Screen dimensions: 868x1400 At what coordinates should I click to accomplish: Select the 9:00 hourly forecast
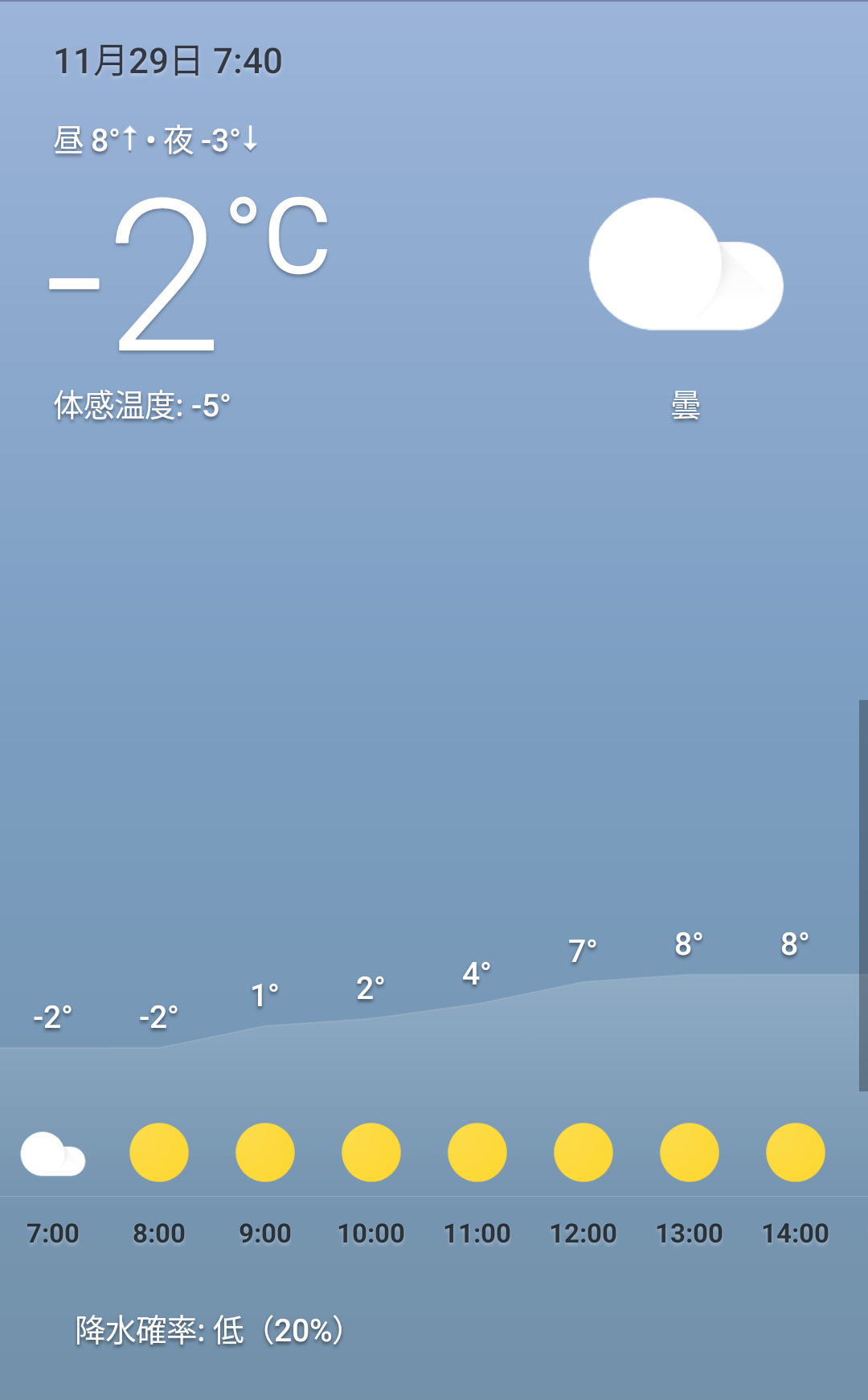coord(265,1153)
